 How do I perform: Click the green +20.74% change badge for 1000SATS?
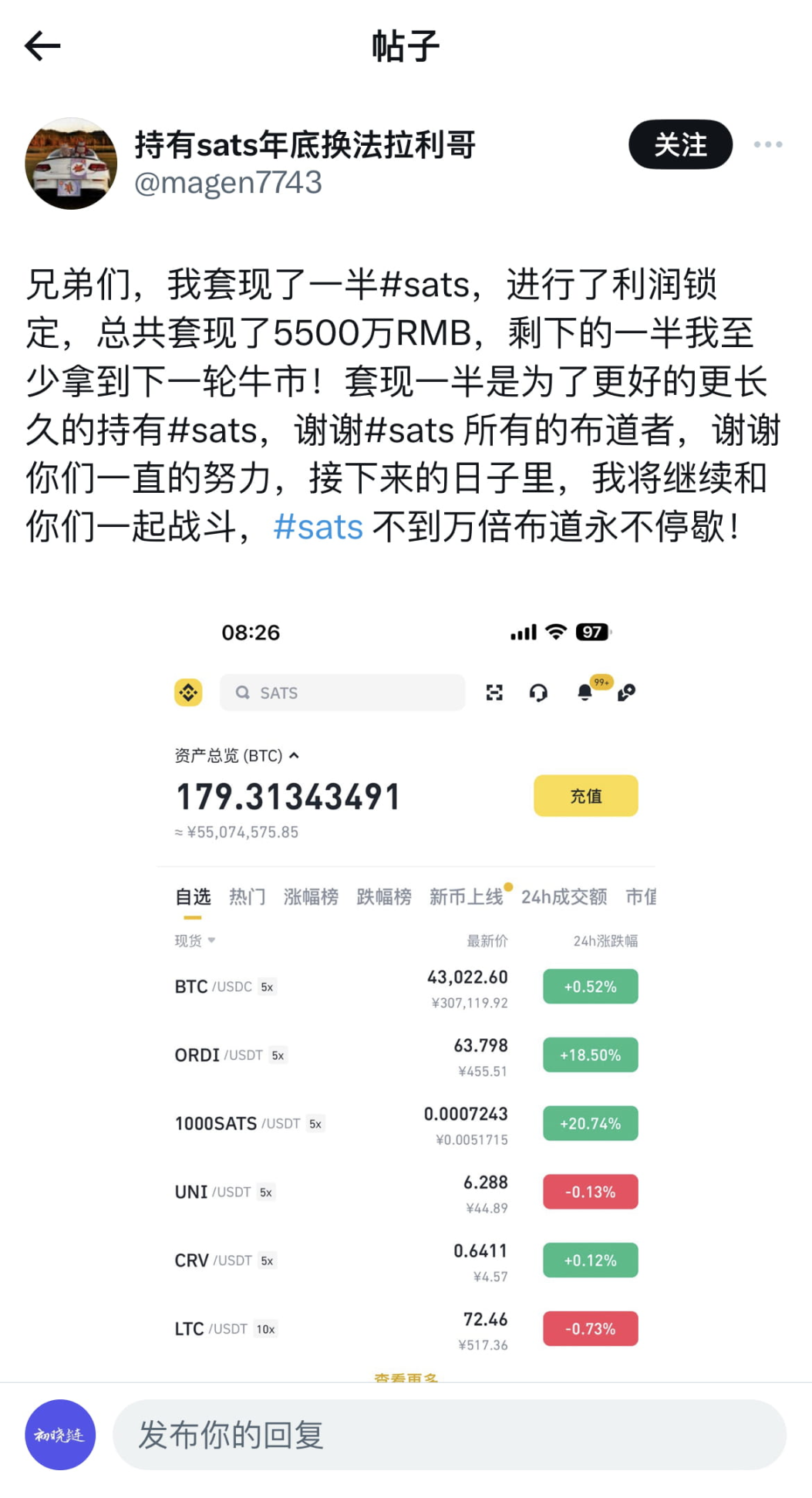[590, 1123]
